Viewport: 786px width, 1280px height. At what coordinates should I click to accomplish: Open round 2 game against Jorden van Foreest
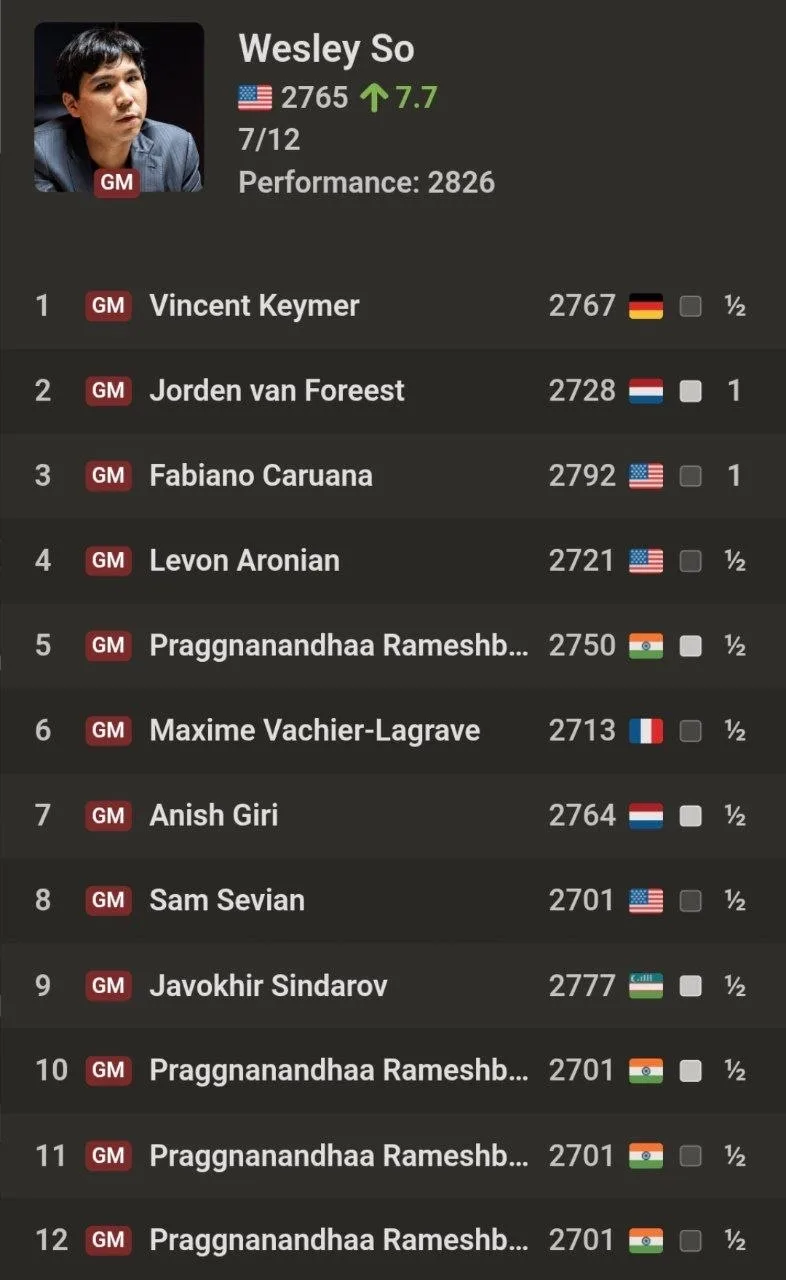393,391
